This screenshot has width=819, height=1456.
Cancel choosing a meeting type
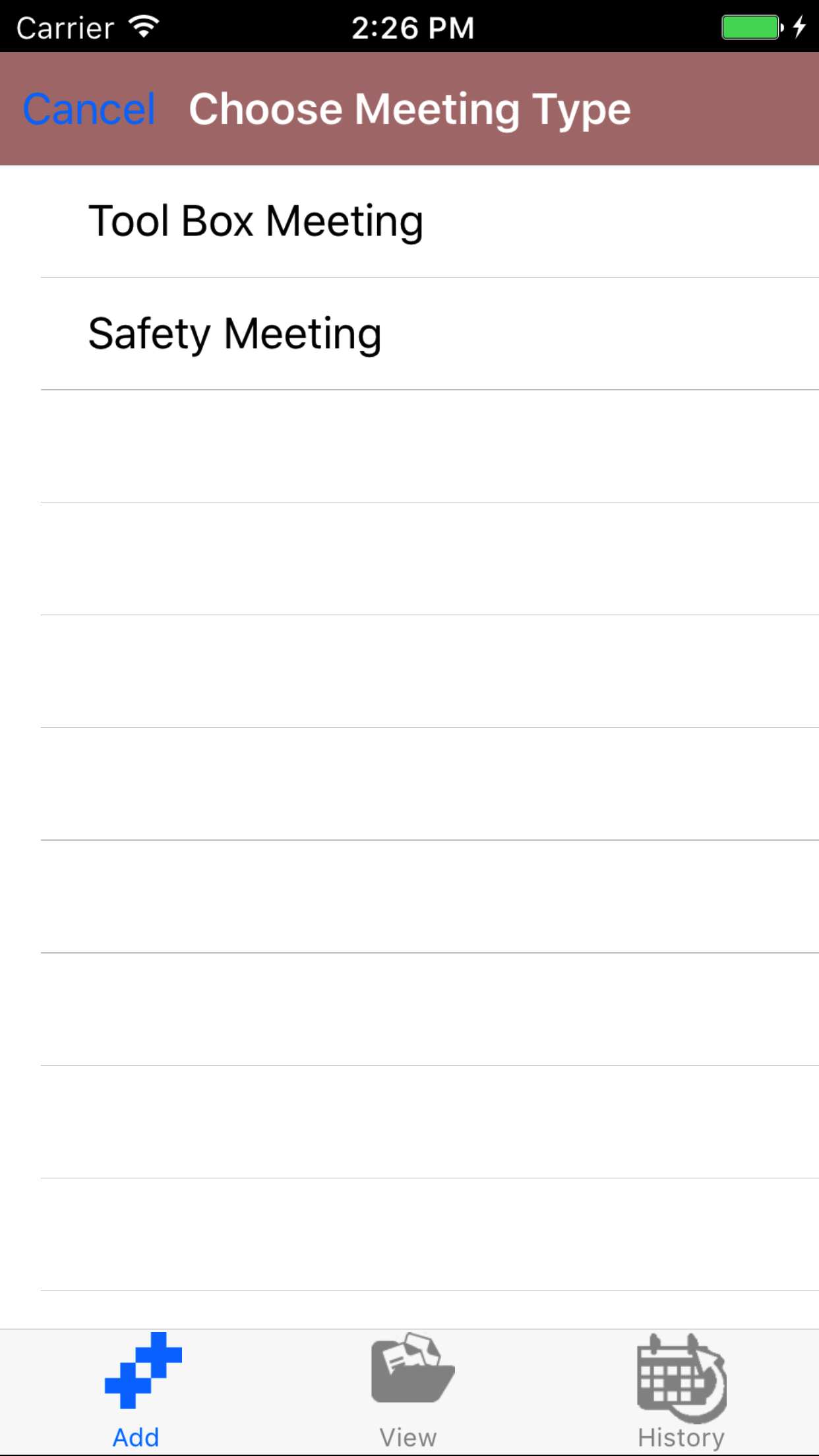click(x=89, y=109)
